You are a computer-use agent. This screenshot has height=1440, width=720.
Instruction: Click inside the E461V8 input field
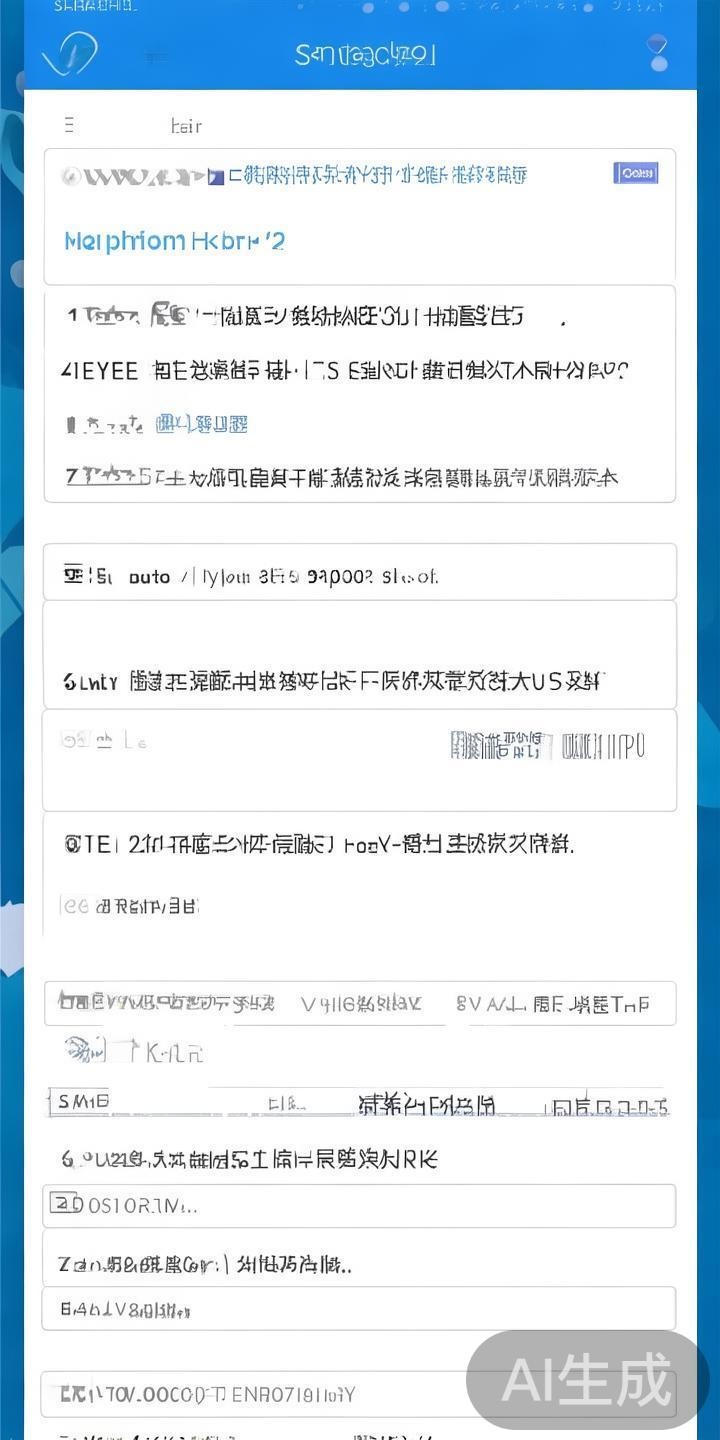pyautogui.click(x=360, y=1308)
